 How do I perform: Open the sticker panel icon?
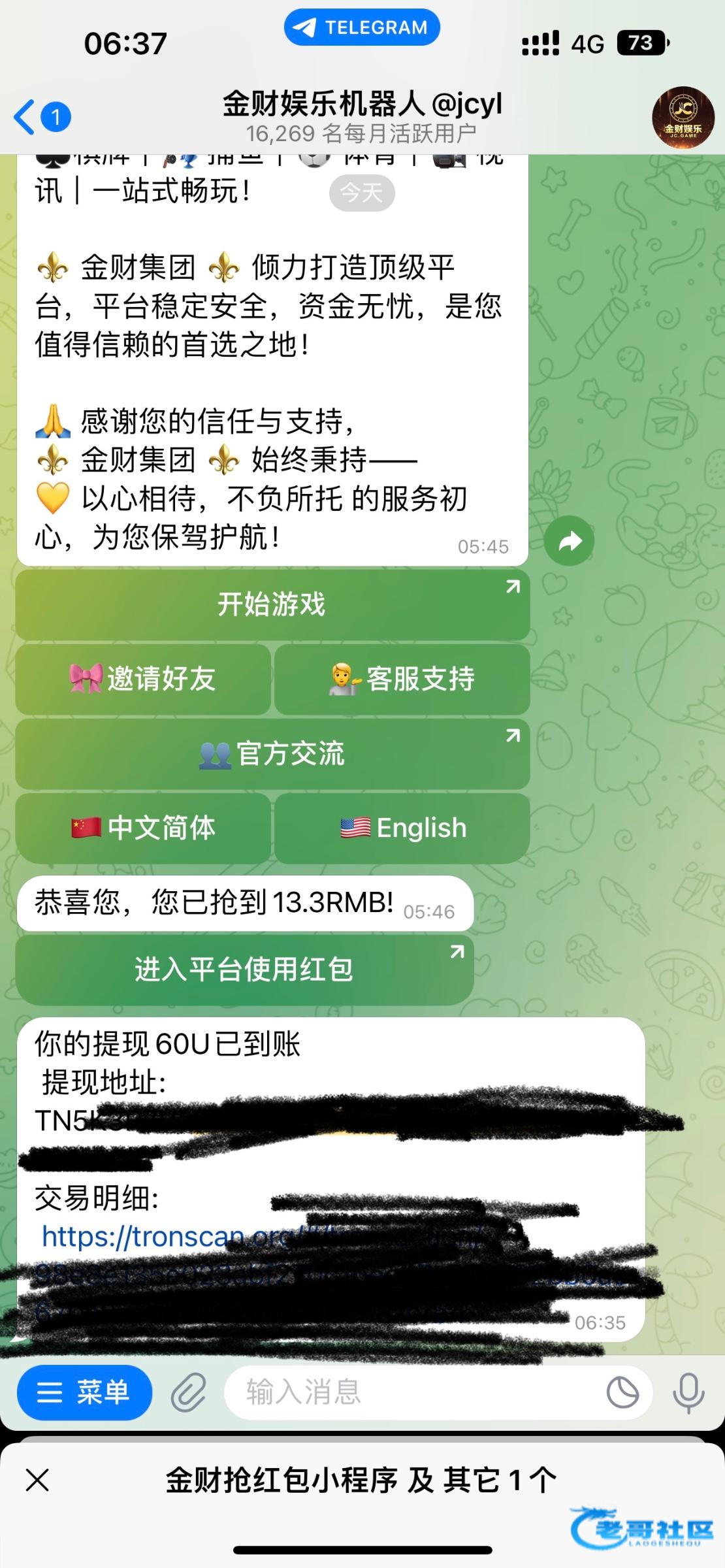tap(622, 1392)
